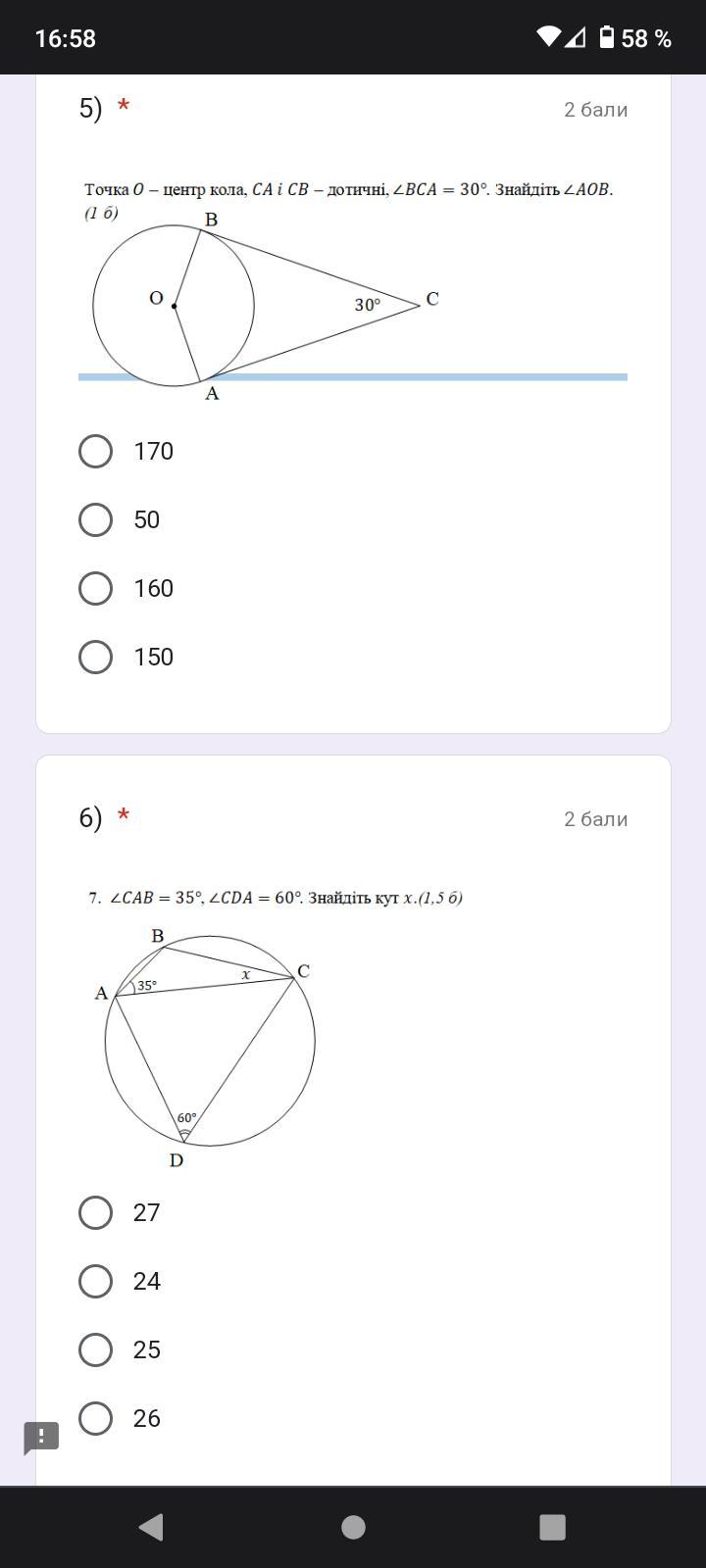Viewport: 706px width, 1568px height.
Task: Pick option 25 in question 6
Action: (95, 1349)
